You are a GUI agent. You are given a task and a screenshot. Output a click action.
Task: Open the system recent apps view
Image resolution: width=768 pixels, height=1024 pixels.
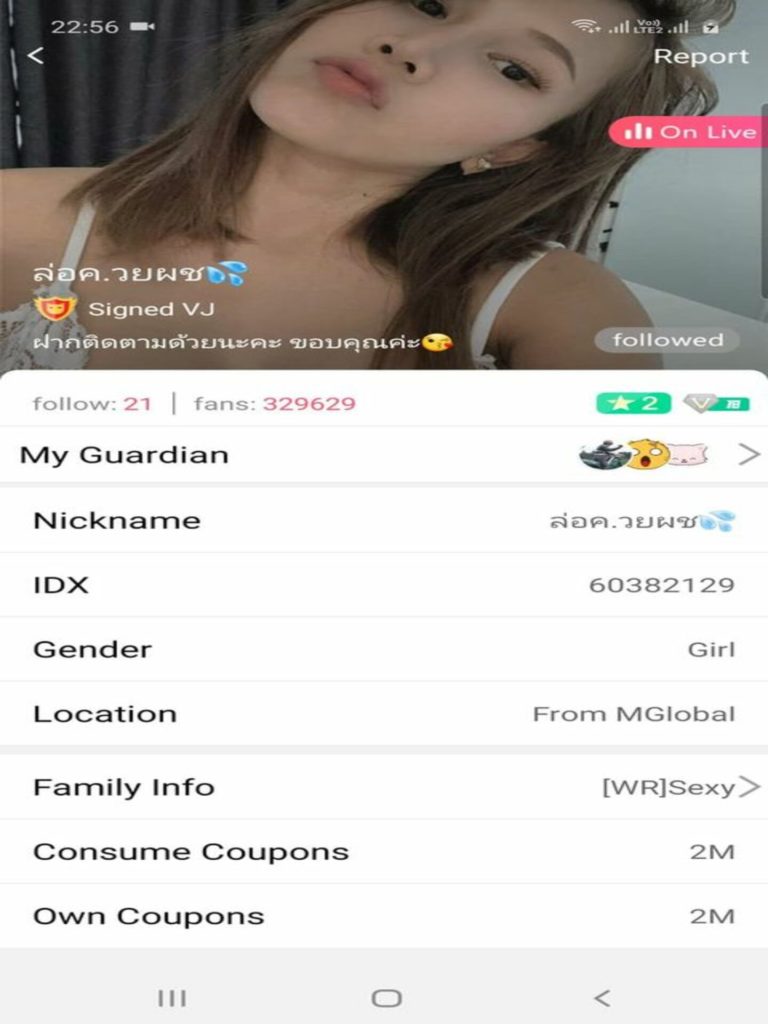click(172, 997)
